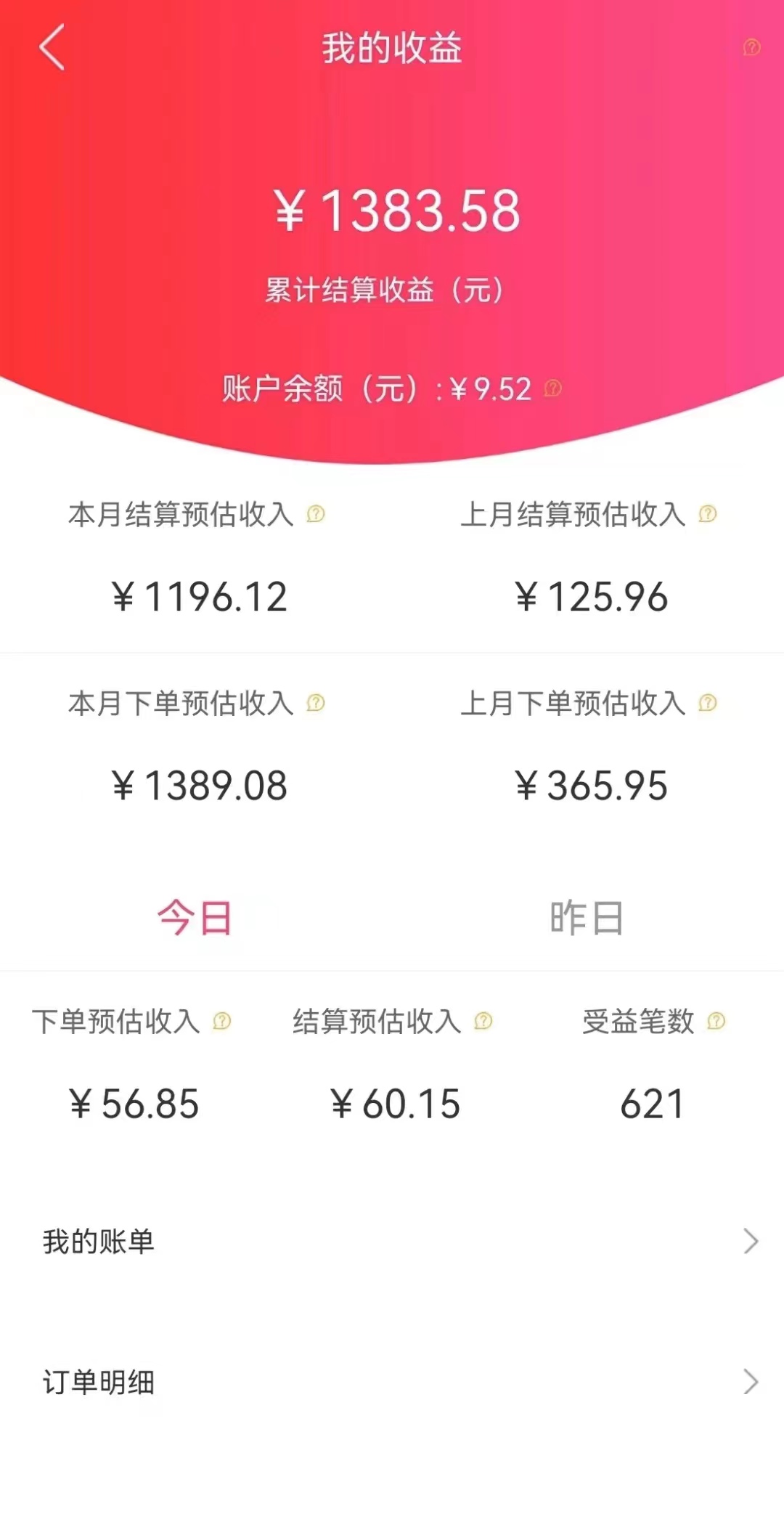Tap the help icon beside 结算预估收入
Viewport: 784px width, 1535px height.
(x=483, y=1022)
